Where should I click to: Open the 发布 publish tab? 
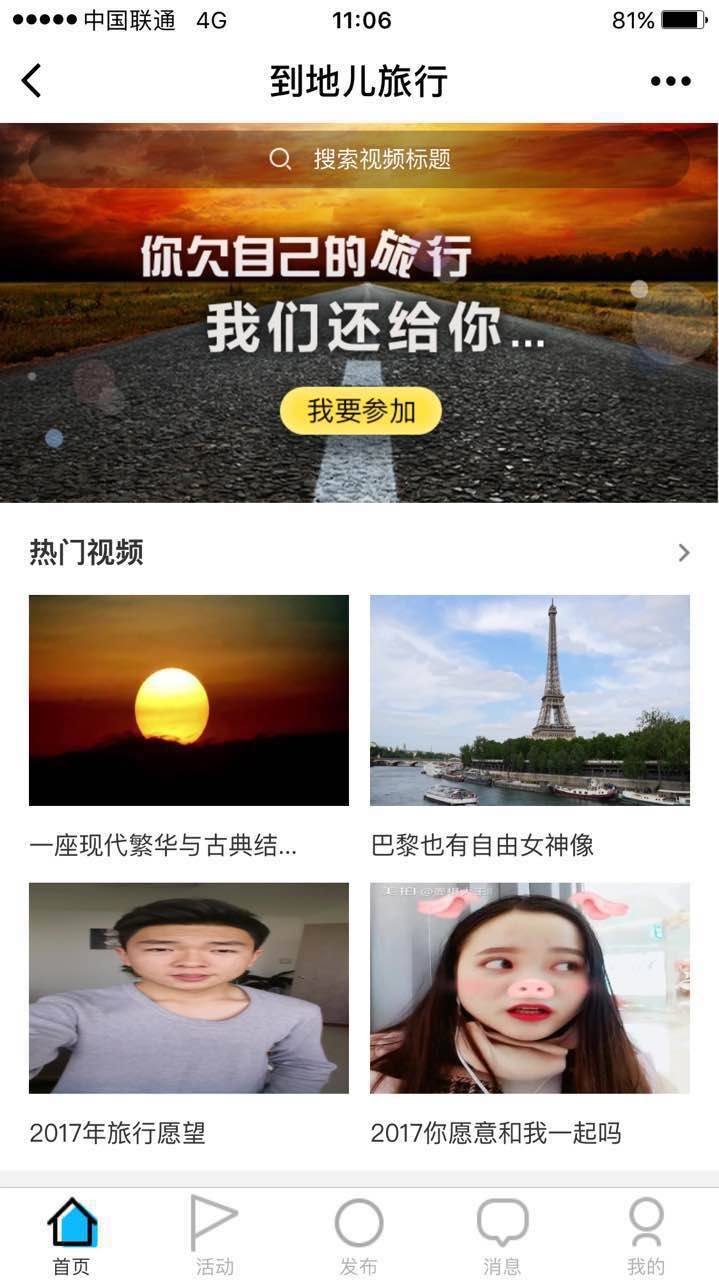pyautogui.click(x=359, y=1235)
